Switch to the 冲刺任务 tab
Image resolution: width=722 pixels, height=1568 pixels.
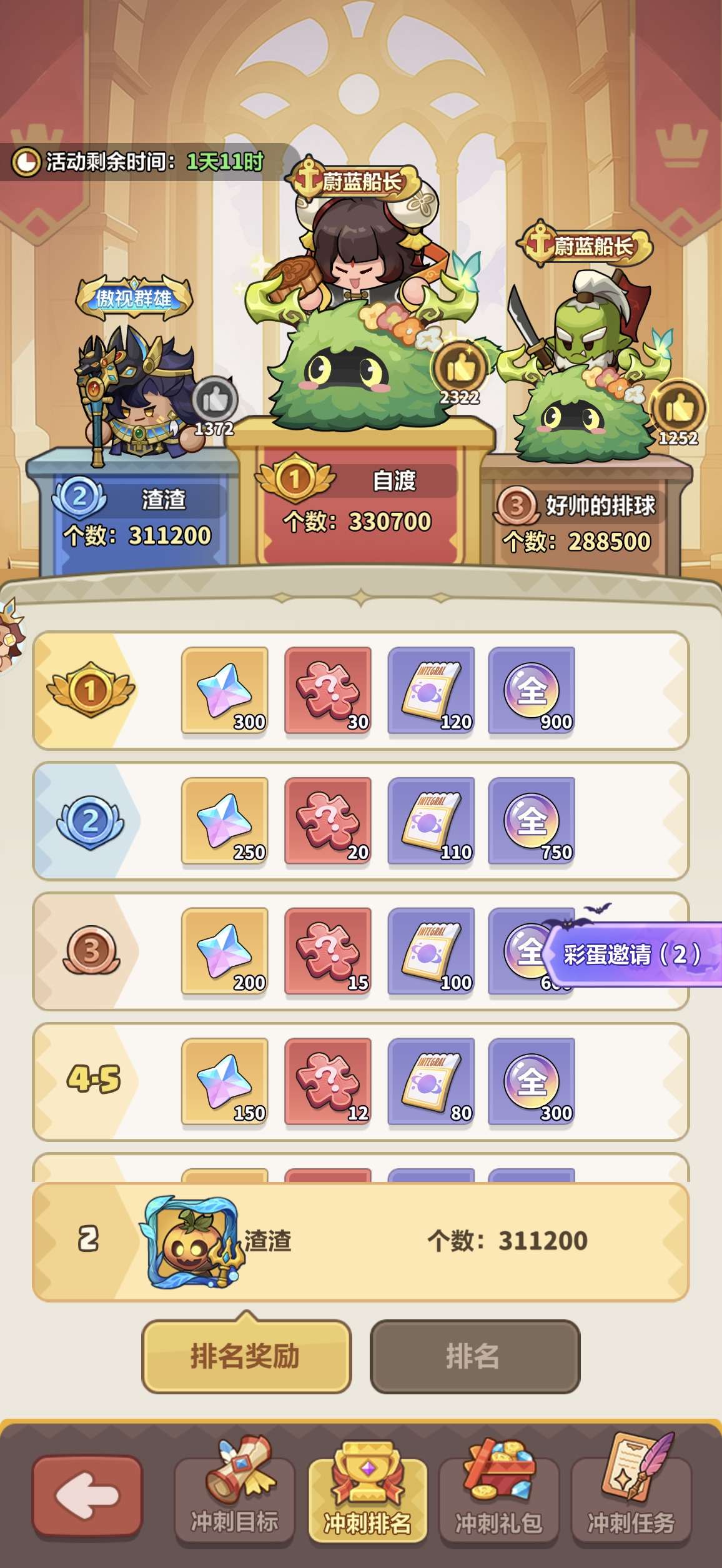tap(631, 1496)
